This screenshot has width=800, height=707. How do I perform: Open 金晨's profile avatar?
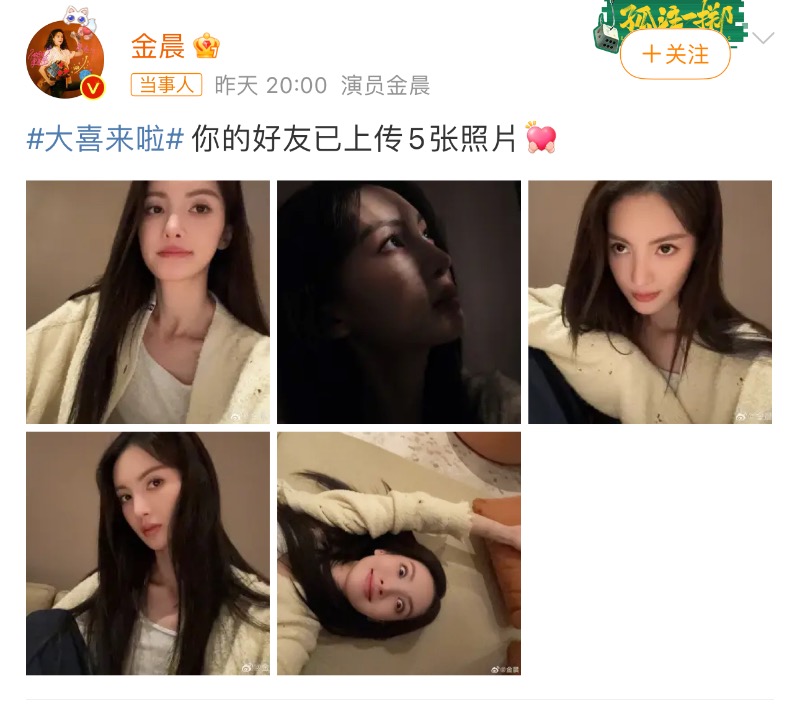67,62
